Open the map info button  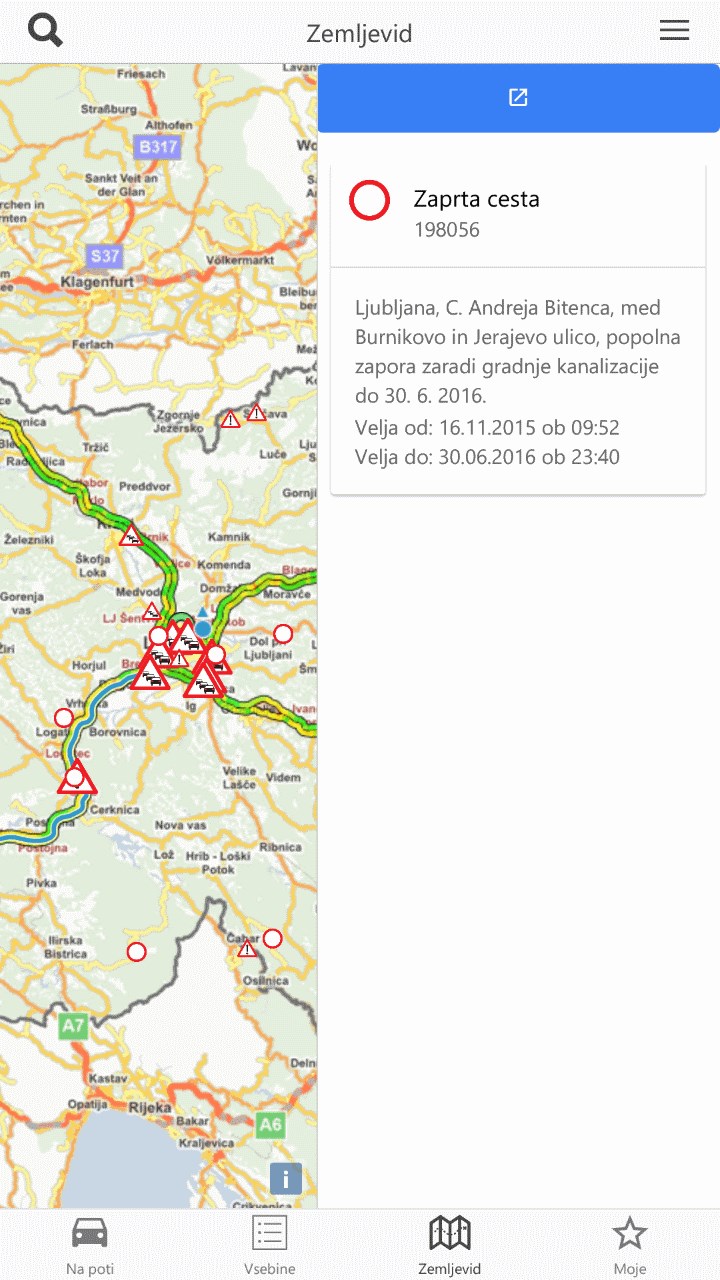click(x=286, y=1178)
